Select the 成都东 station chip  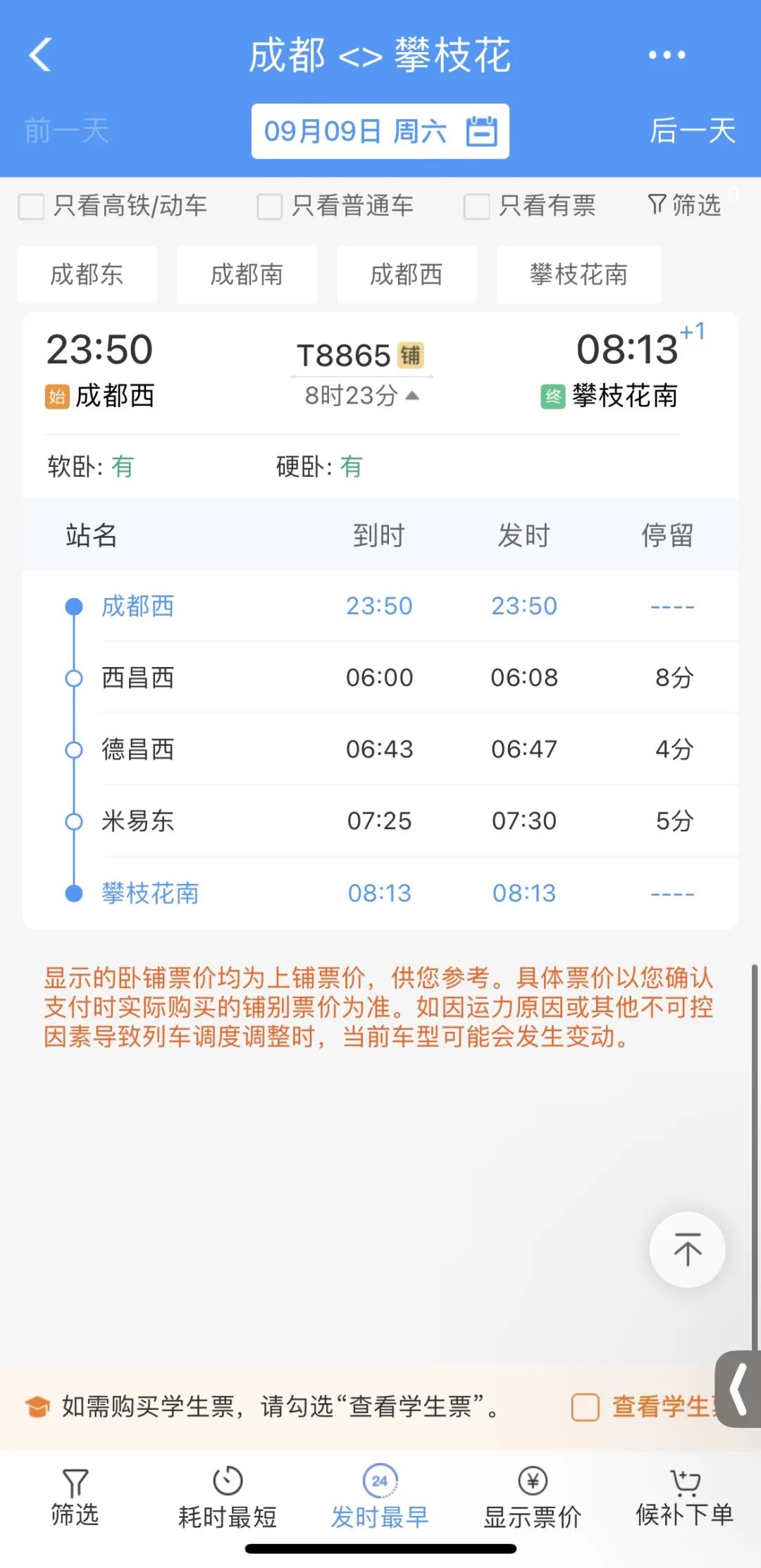click(x=87, y=275)
